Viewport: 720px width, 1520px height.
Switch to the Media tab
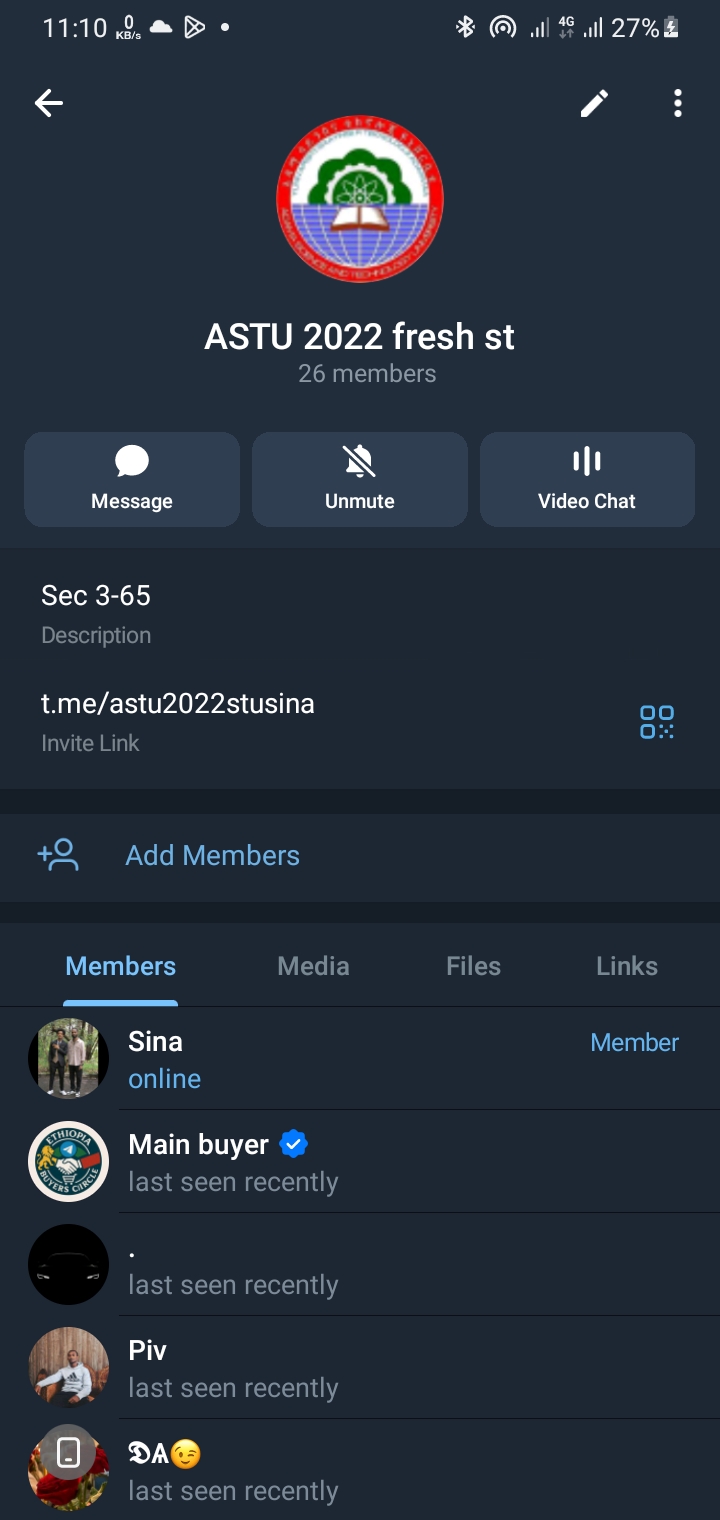point(313,966)
